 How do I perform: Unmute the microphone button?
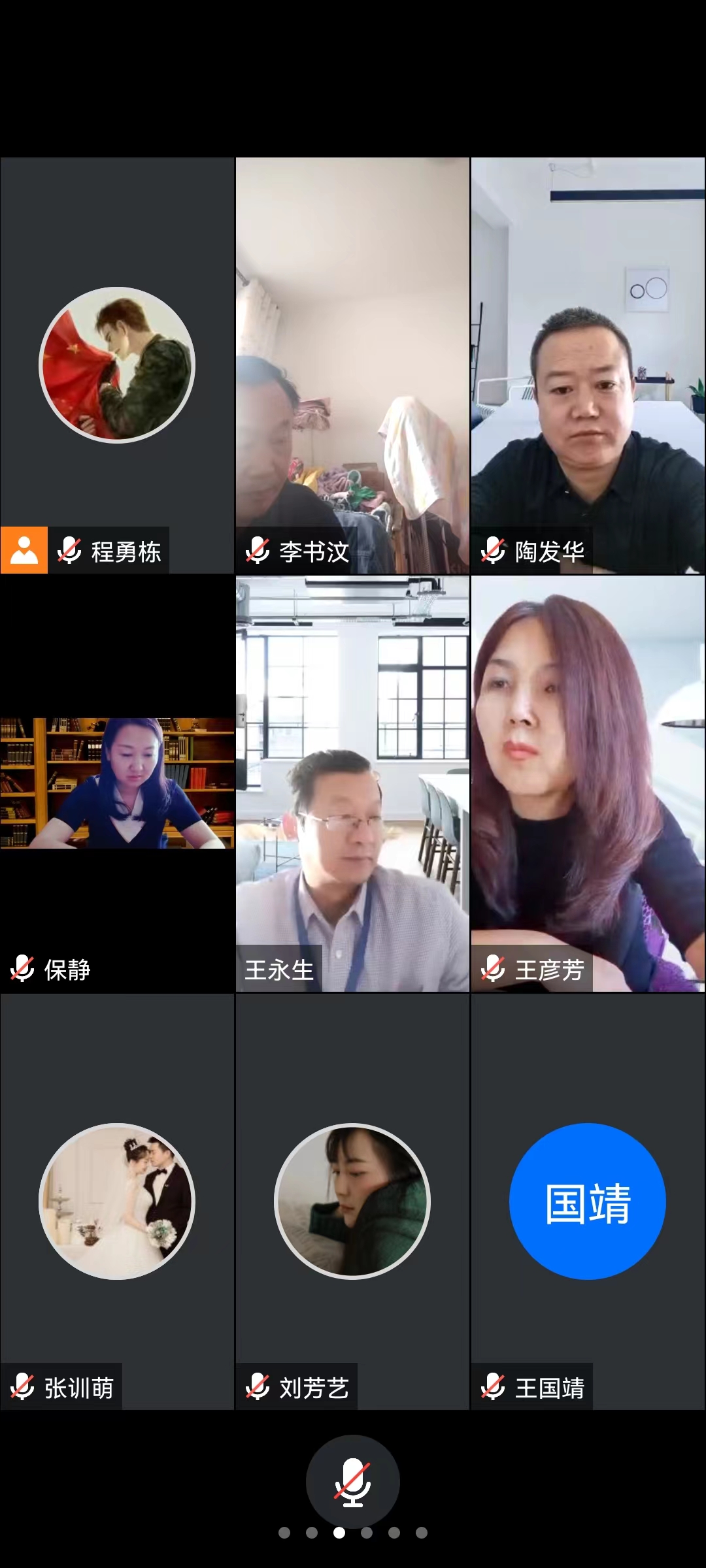coord(352,1481)
